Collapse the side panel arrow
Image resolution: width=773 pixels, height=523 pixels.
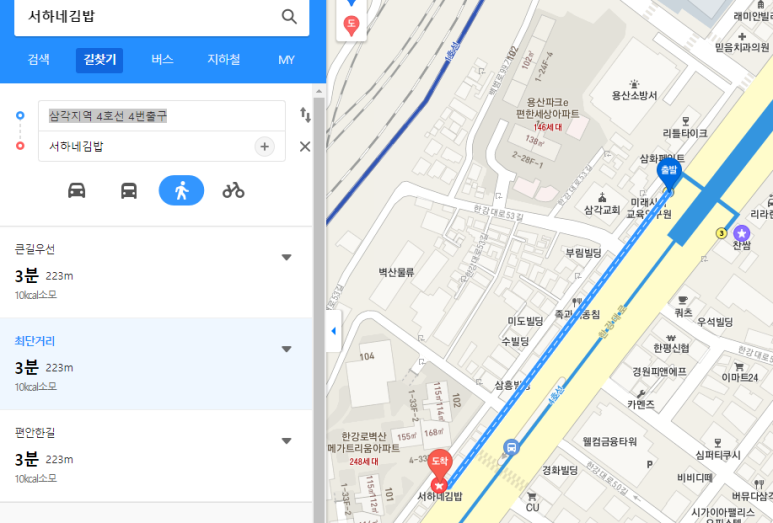point(333,331)
